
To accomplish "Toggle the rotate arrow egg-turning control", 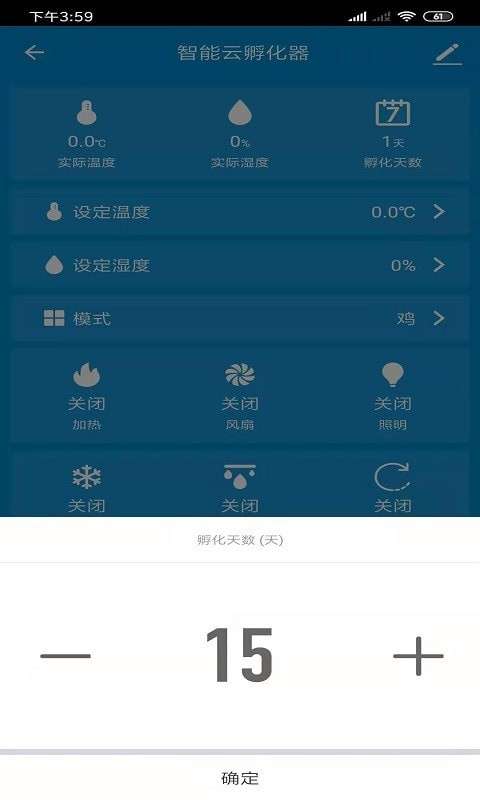I will coord(393,487).
